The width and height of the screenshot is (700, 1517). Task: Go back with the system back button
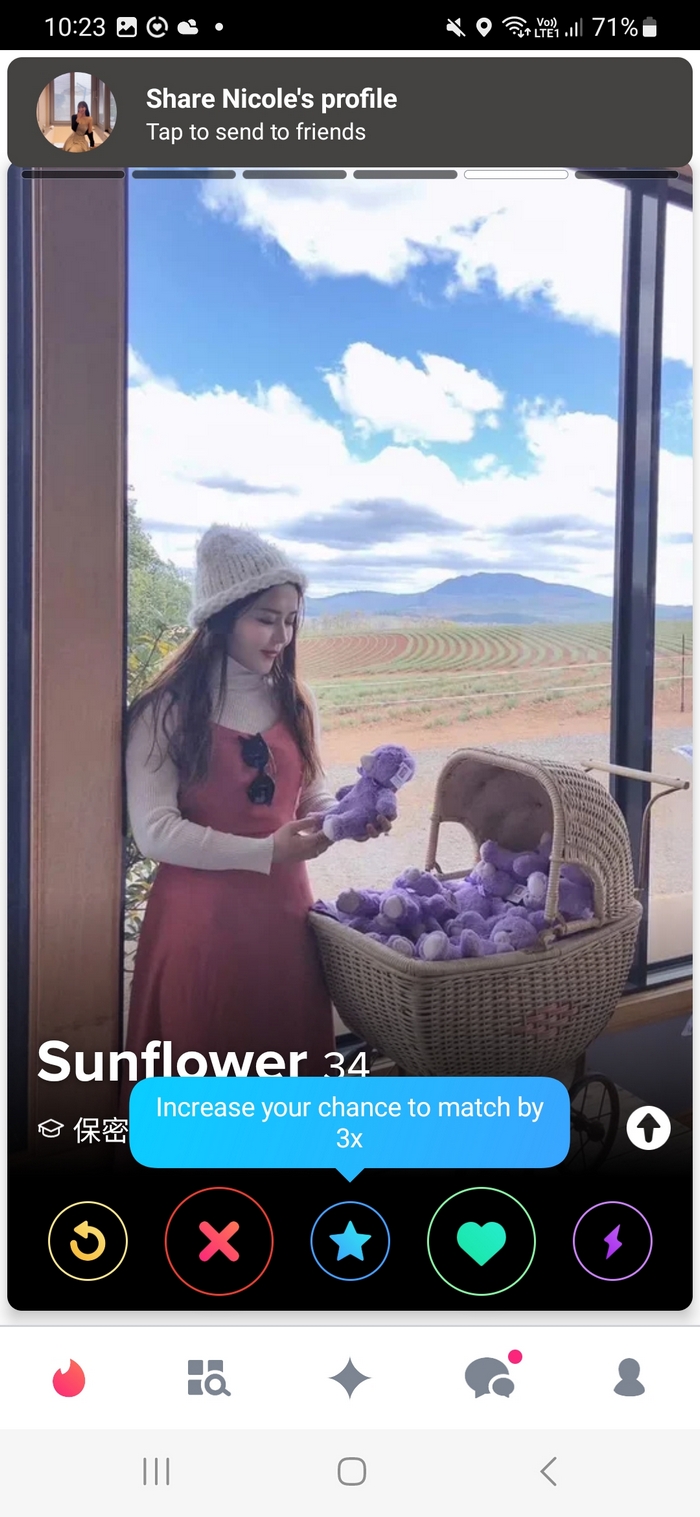pyautogui.click(x=547, y=1471)
